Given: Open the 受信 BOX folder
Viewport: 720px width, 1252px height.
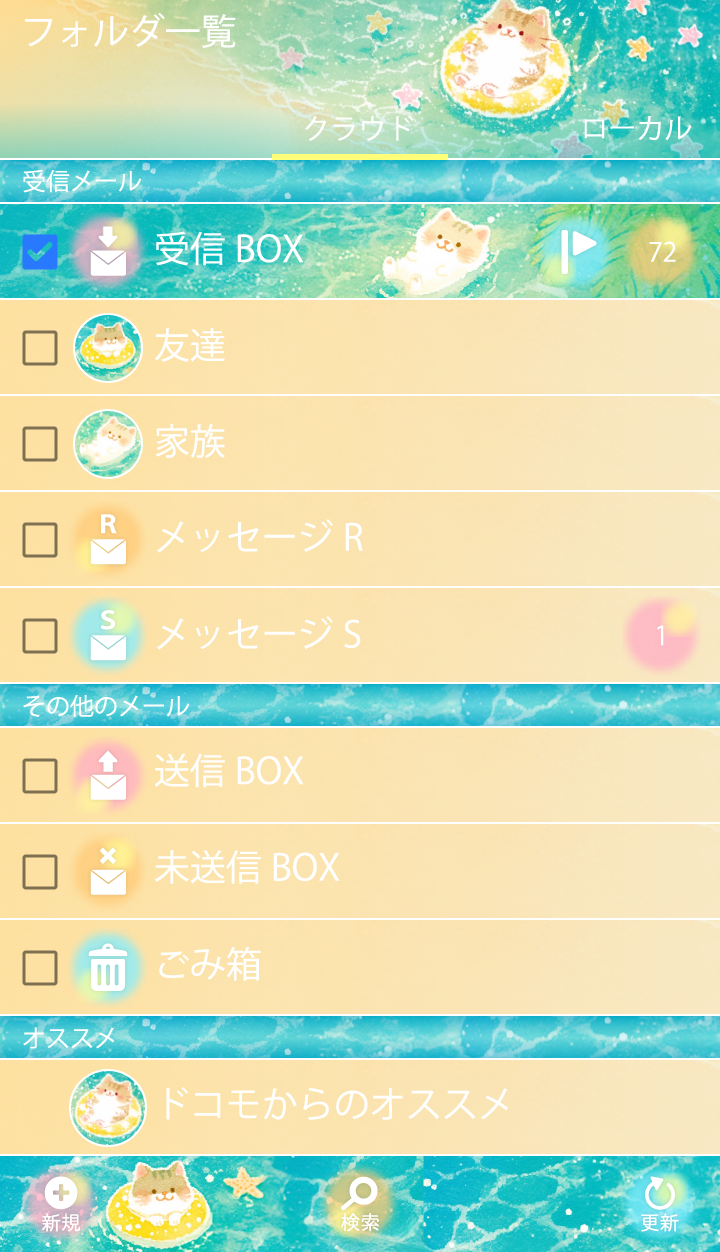Looking at the screenshot, I should (229, 250).
